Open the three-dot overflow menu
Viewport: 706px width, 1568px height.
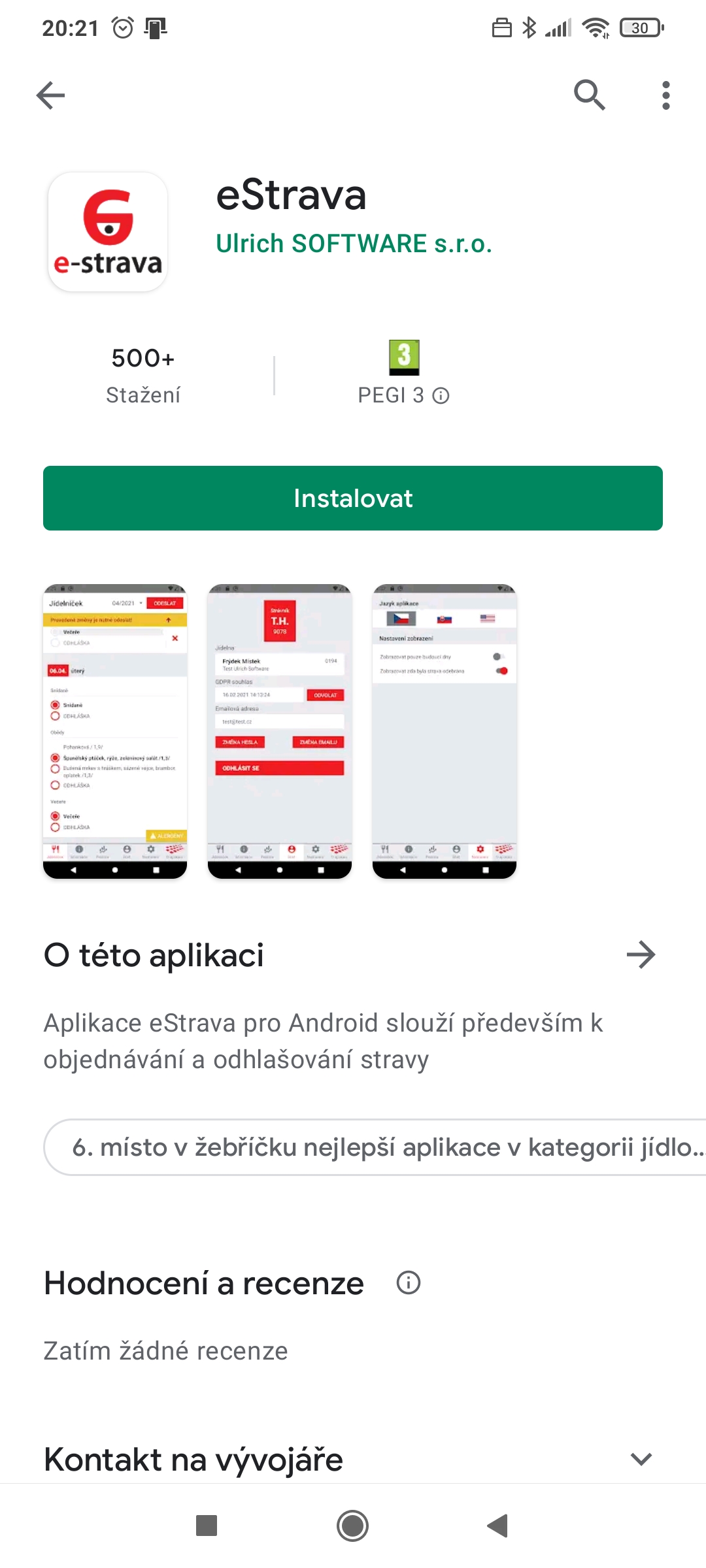pos(665,95)
